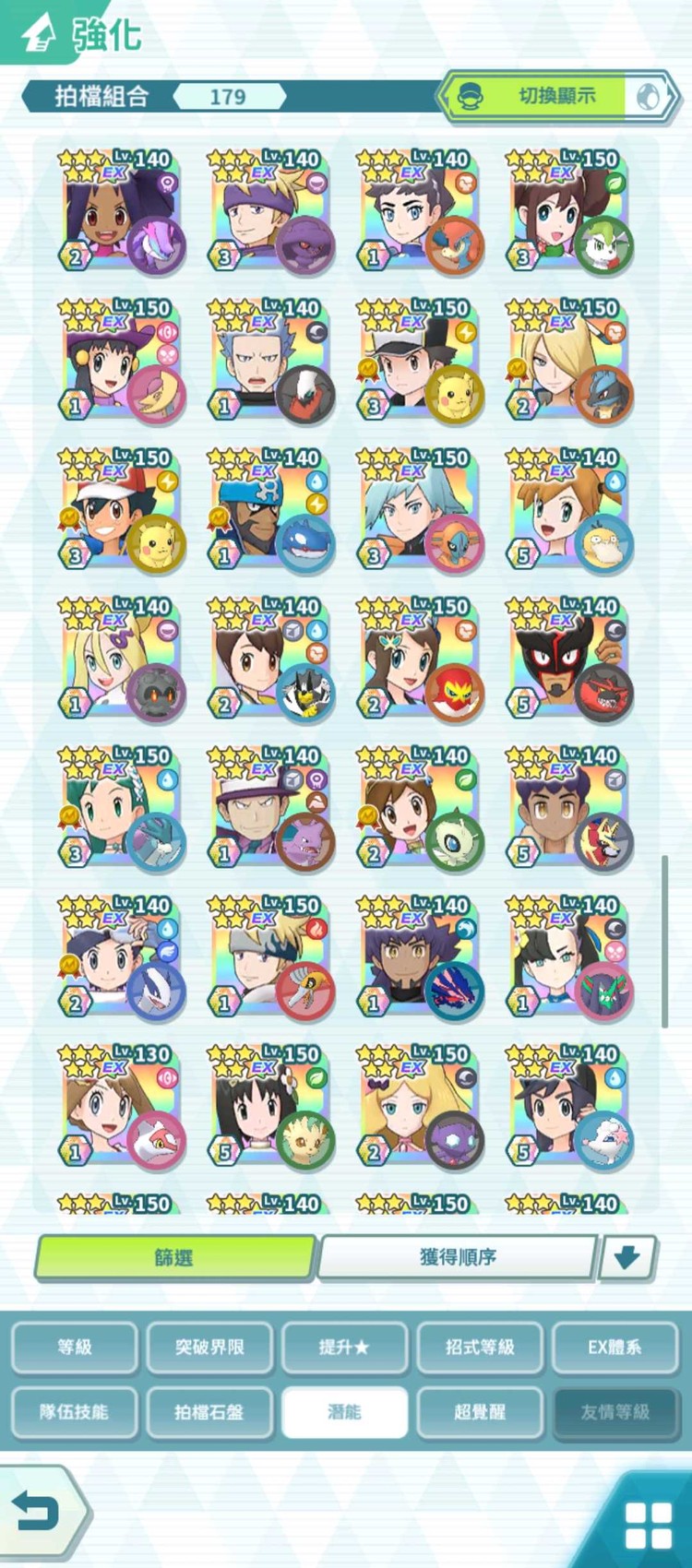This screenshot has height=1568, width=692.
Task: Open the 拍檔石盤 tab
Action: click(x=209, y=1411)
